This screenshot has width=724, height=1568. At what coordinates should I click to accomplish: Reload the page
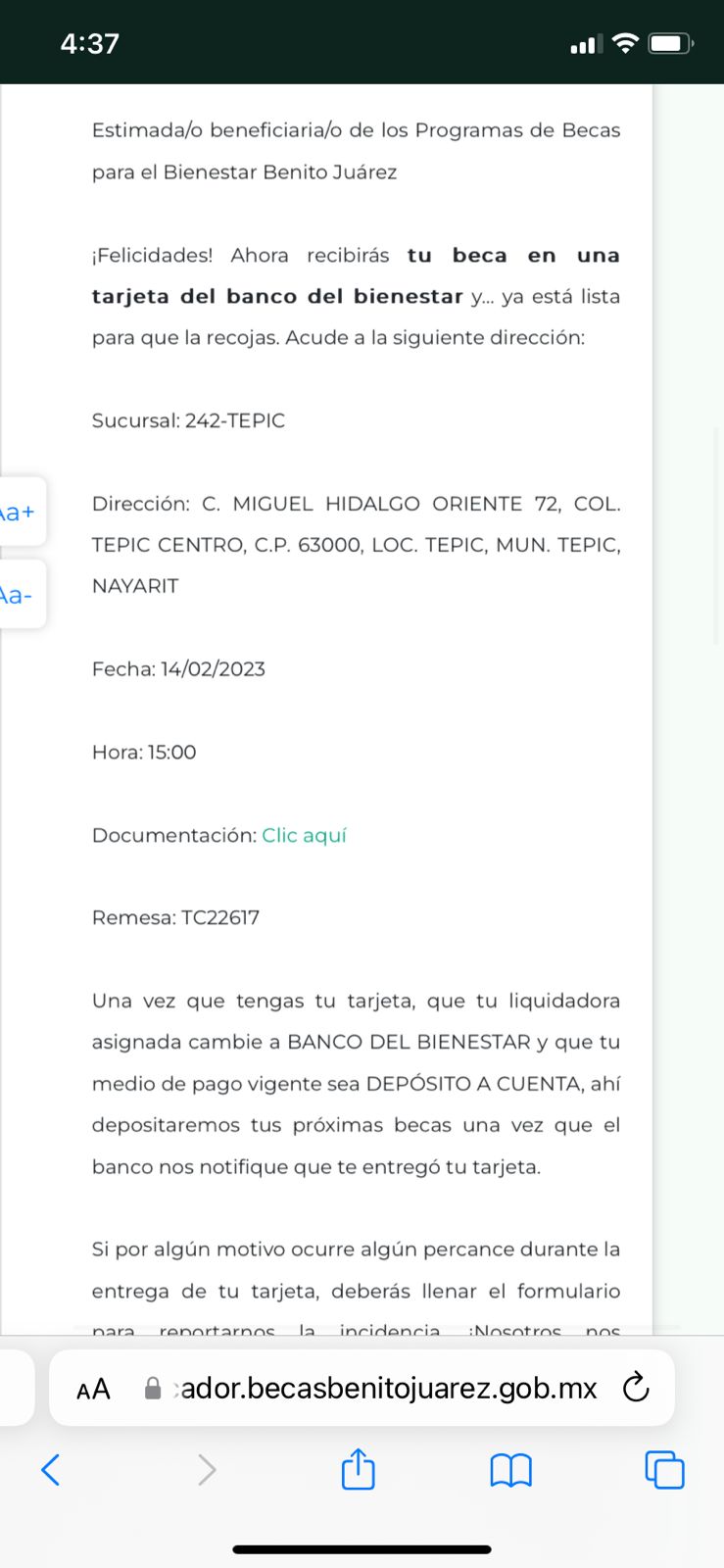(637, 1388)
